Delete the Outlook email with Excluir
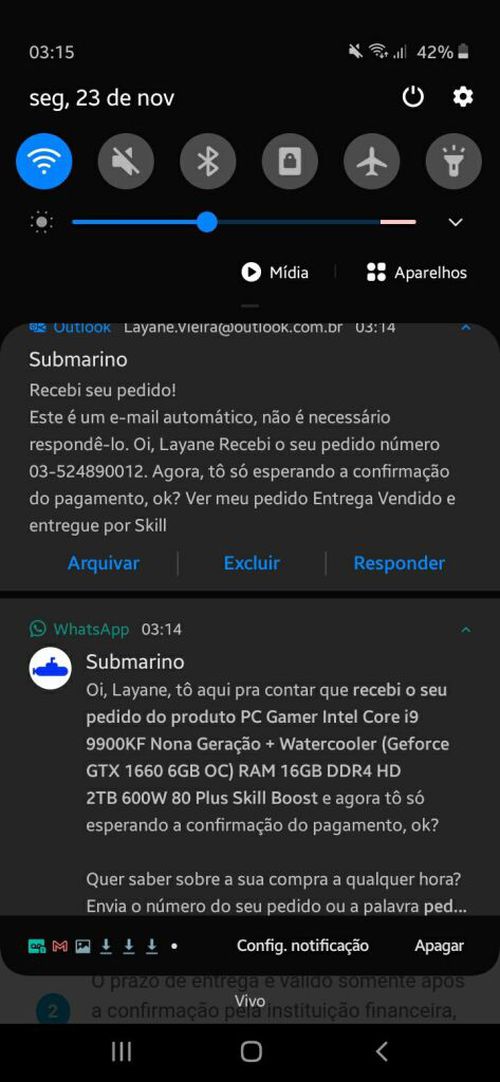Image resolution: width=500 pixels, height=1082 pixels. coord(252,563)
